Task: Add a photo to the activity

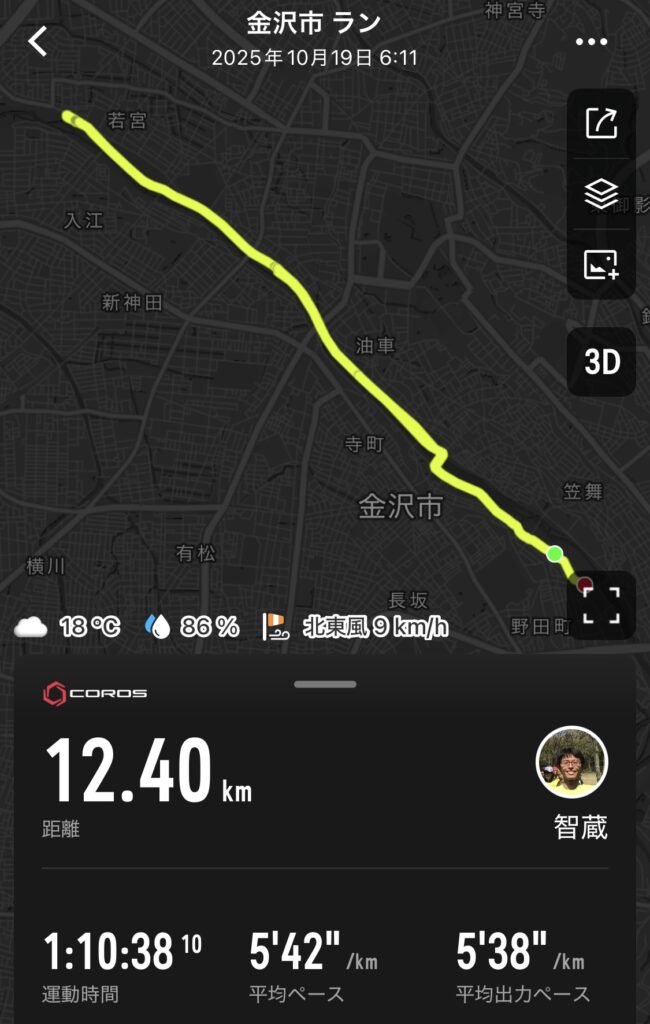Action: coord(601,264)
